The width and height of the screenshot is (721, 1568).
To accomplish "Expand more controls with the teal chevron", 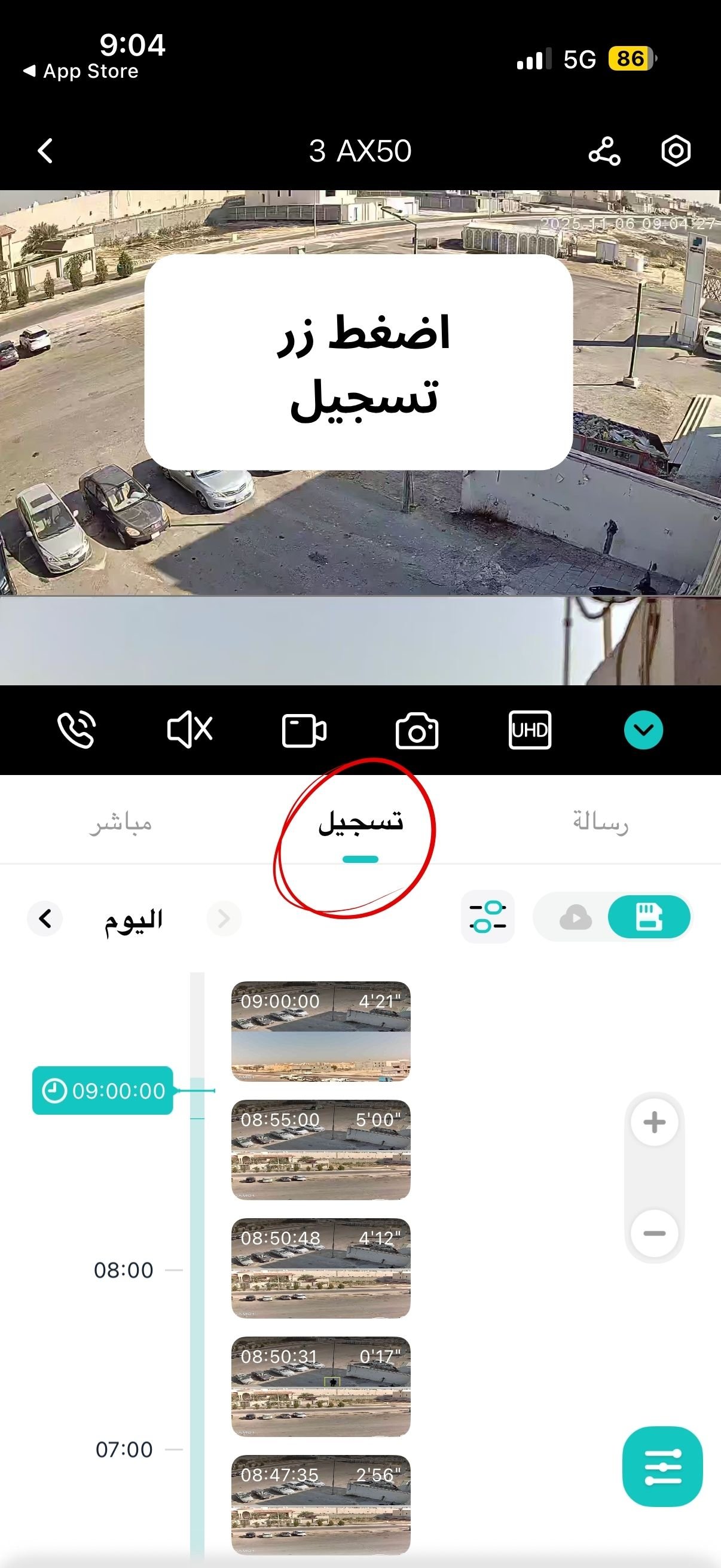I will (643, 730).
